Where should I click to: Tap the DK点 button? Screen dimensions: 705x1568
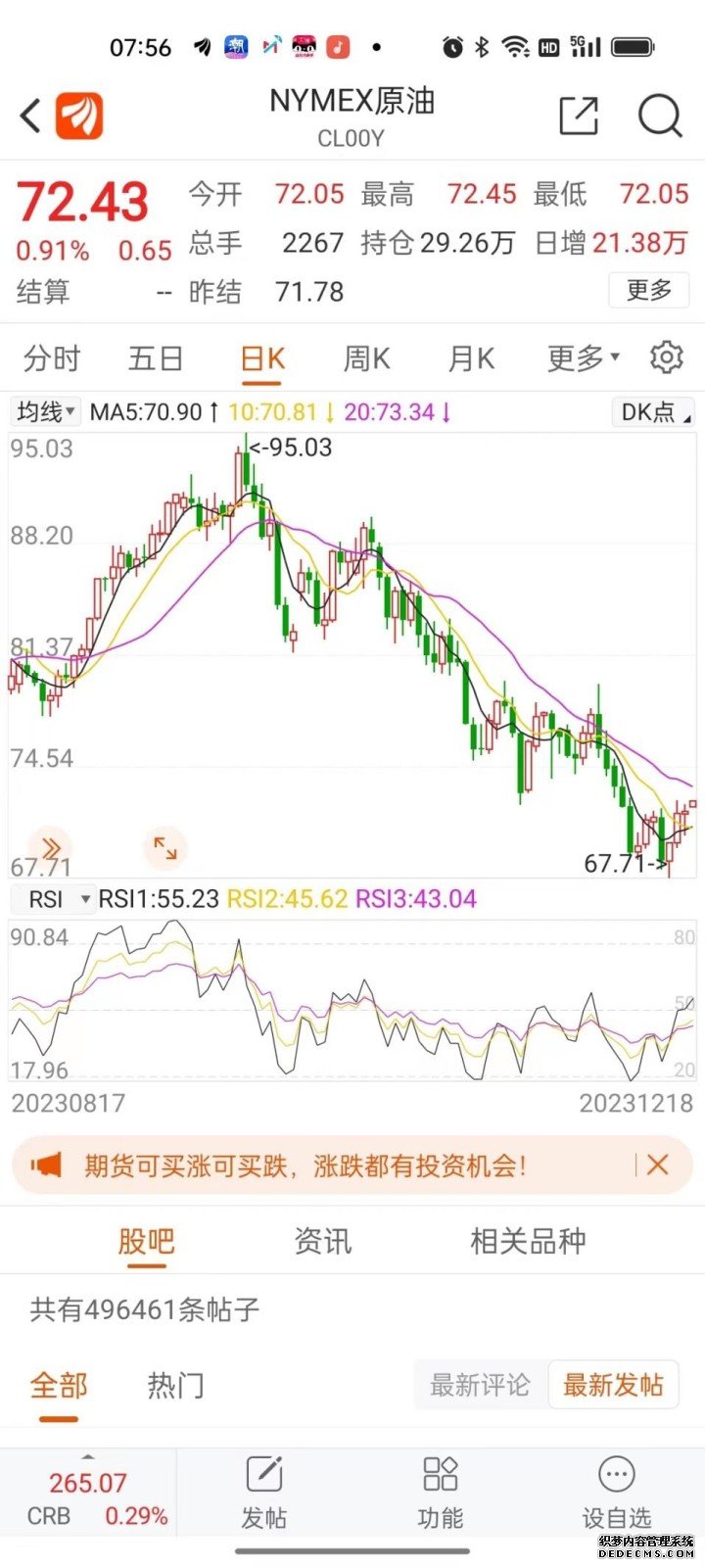point(653,412)
